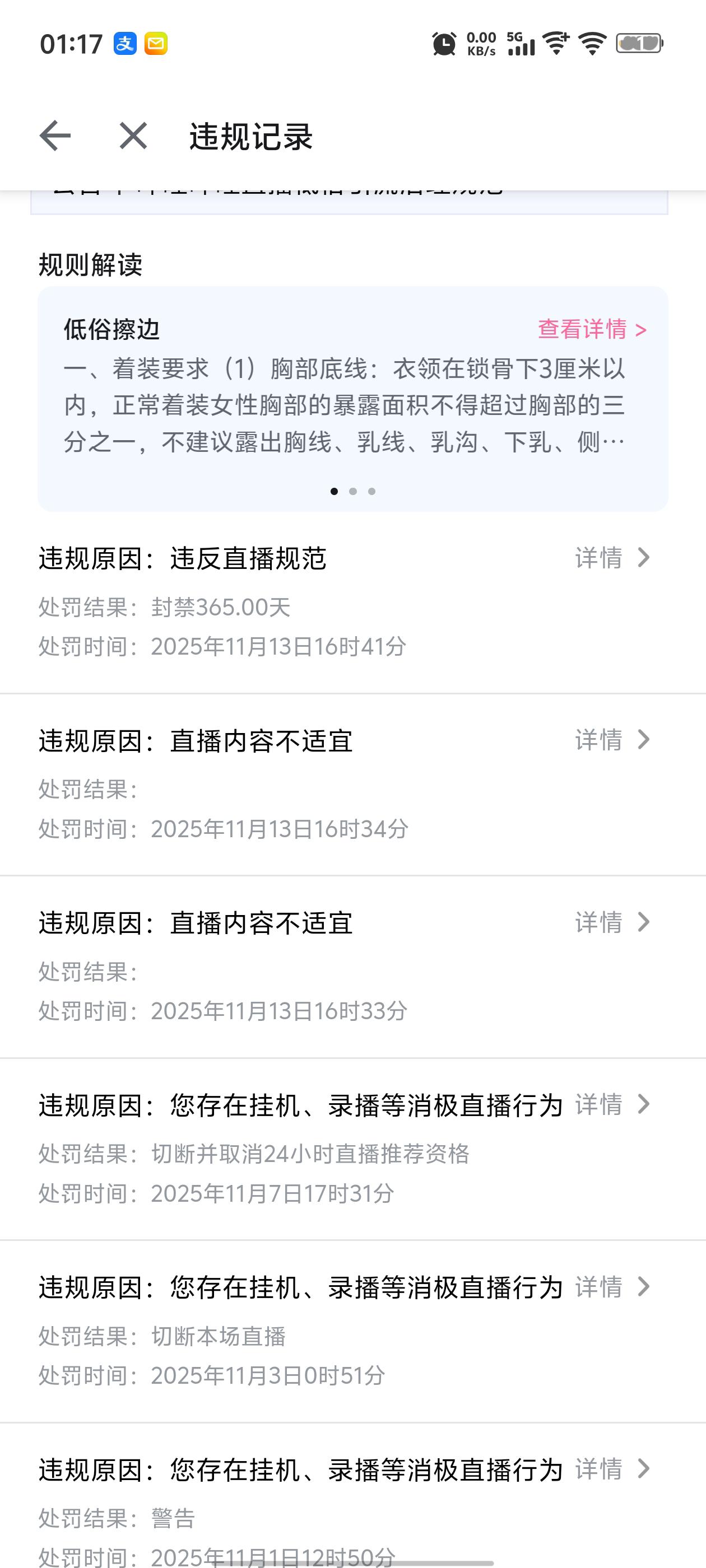Open 直播内容不适宜 record from 16时34分
This screenshot has height=1568, width=706.
pos(612,740)
